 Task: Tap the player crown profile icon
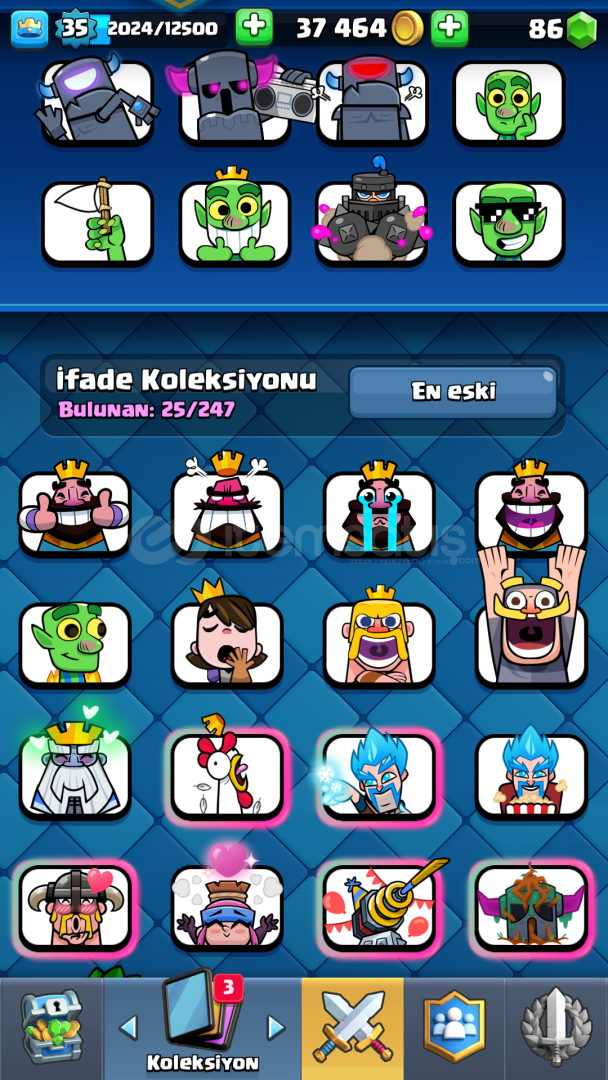point(30,29)
